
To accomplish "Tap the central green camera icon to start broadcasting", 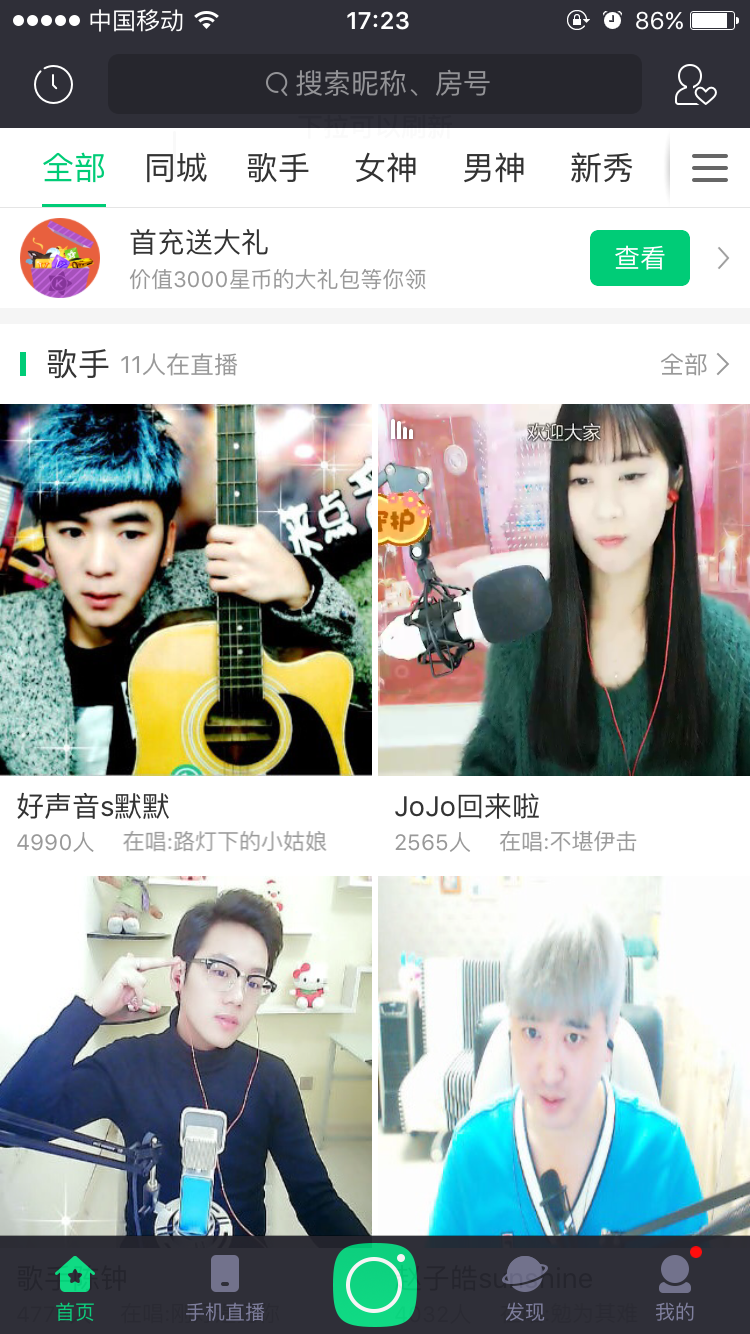I will pyautogui.click(x=375, y=1283).
